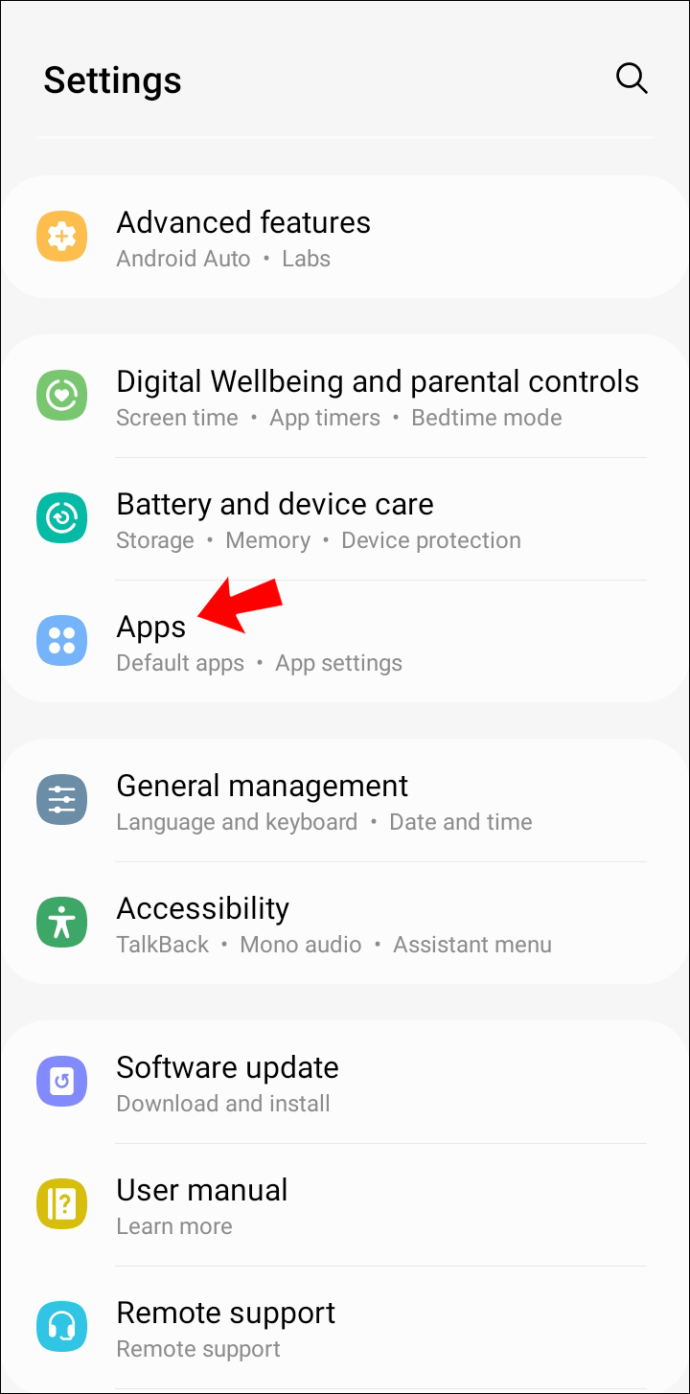Open the Apps settings row

pyautogui.click(x=345, y=642)
